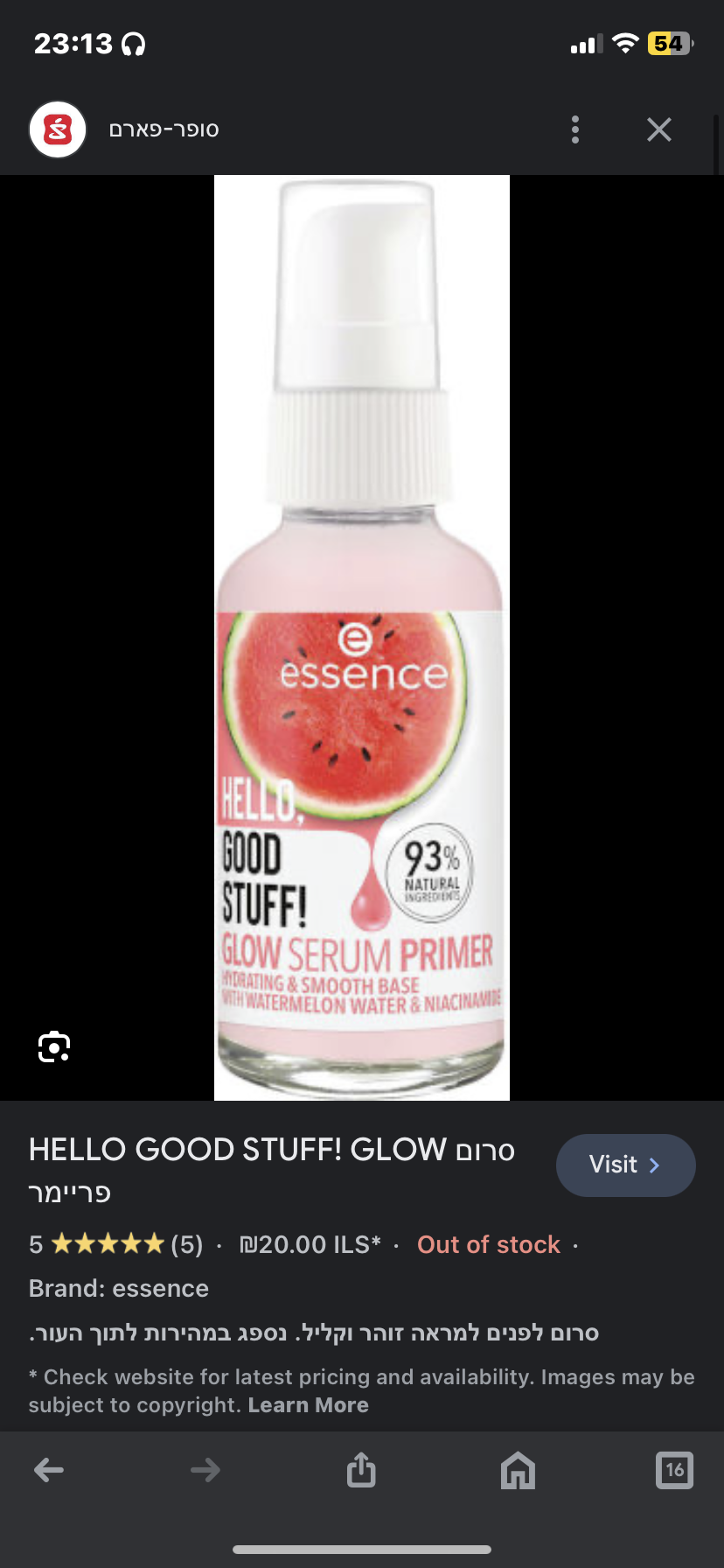Open the three-dot overflow menu
Image resolution: width=724 pixels, height=1568 pixels.
coord(574,129)
